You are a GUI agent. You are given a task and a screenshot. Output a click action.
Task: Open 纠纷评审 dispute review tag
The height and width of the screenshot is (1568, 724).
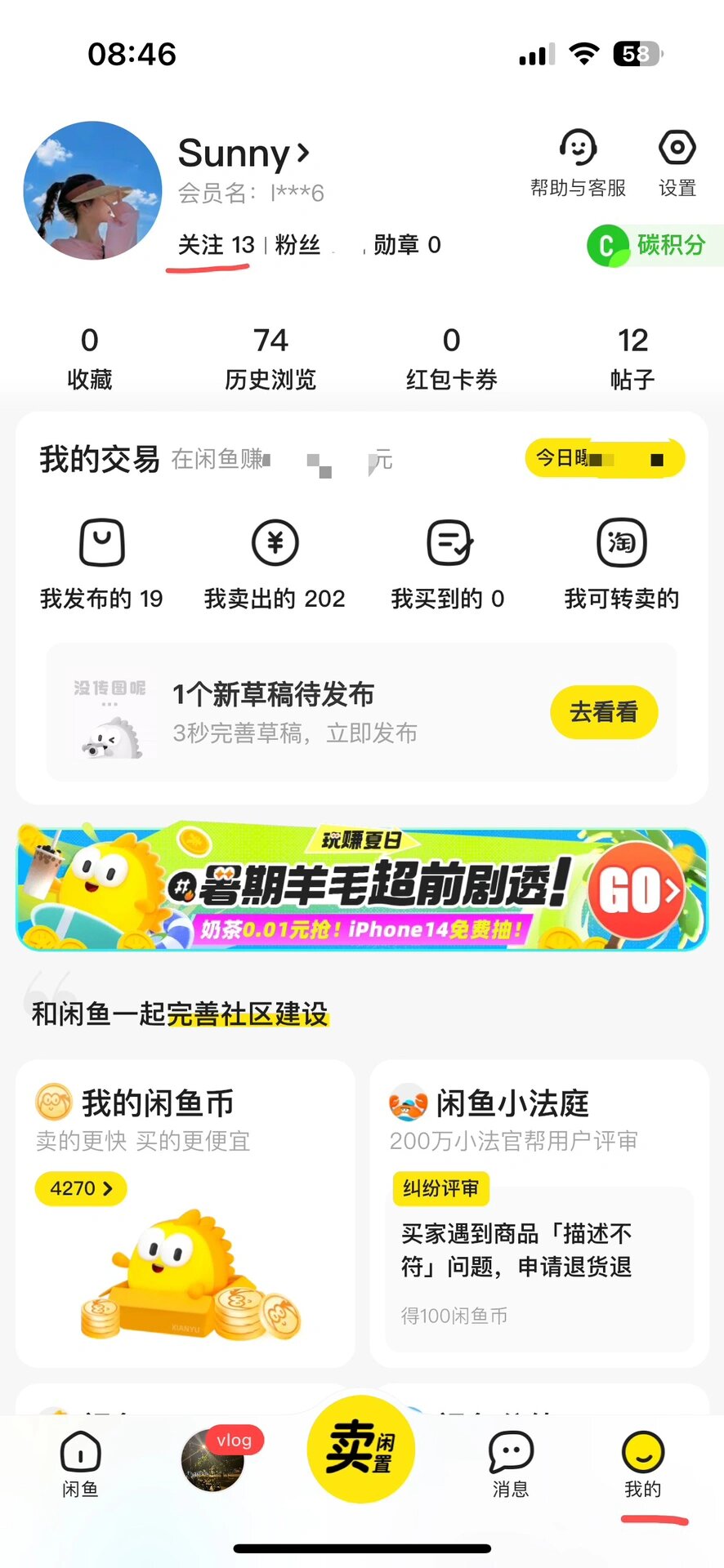[440, 1189]
